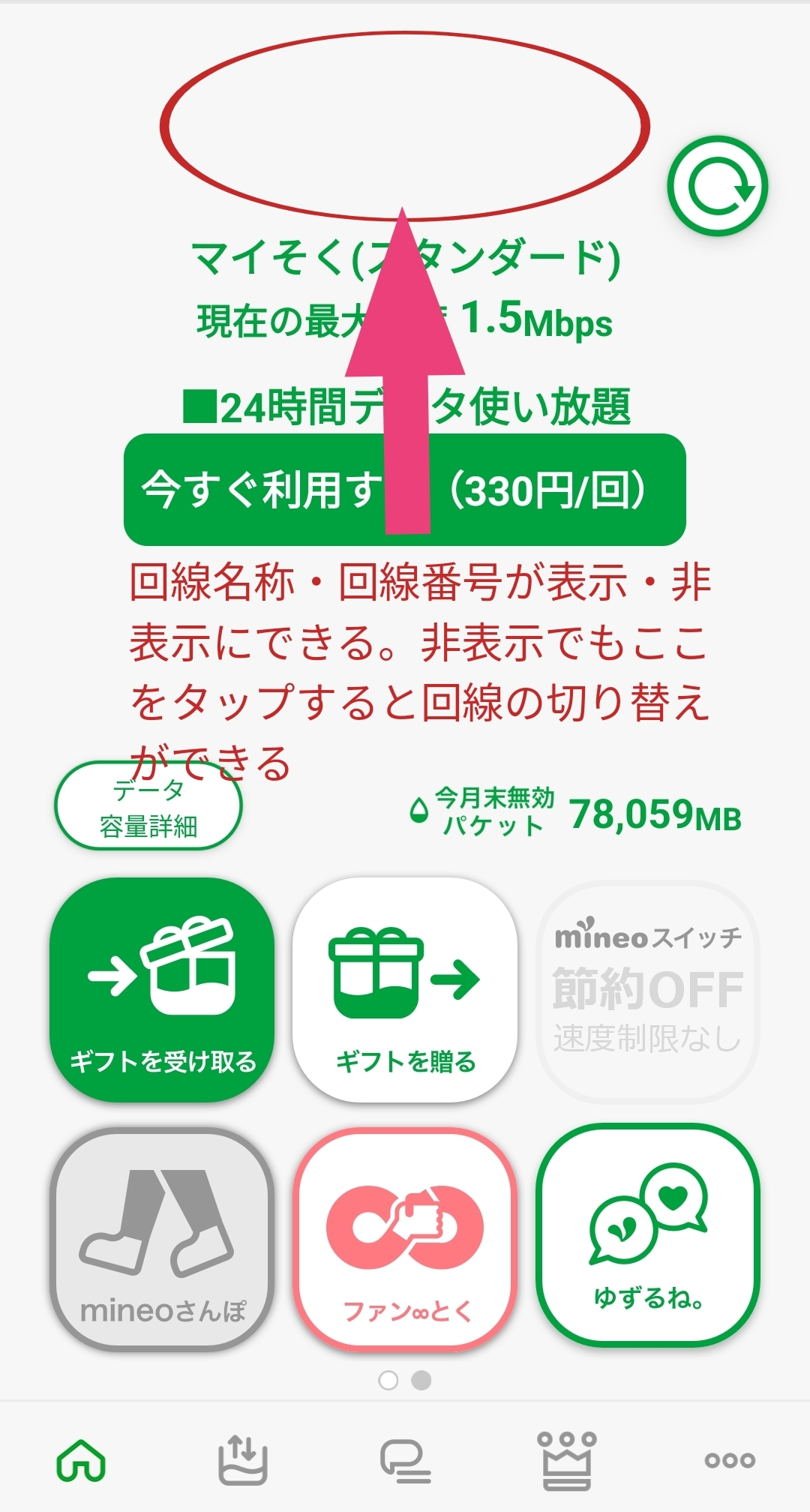Image resolution: width=810 pixels, height=1512 pixels.
Task: Open ファン∞とく tile
Action: [x=405, y=1239]
